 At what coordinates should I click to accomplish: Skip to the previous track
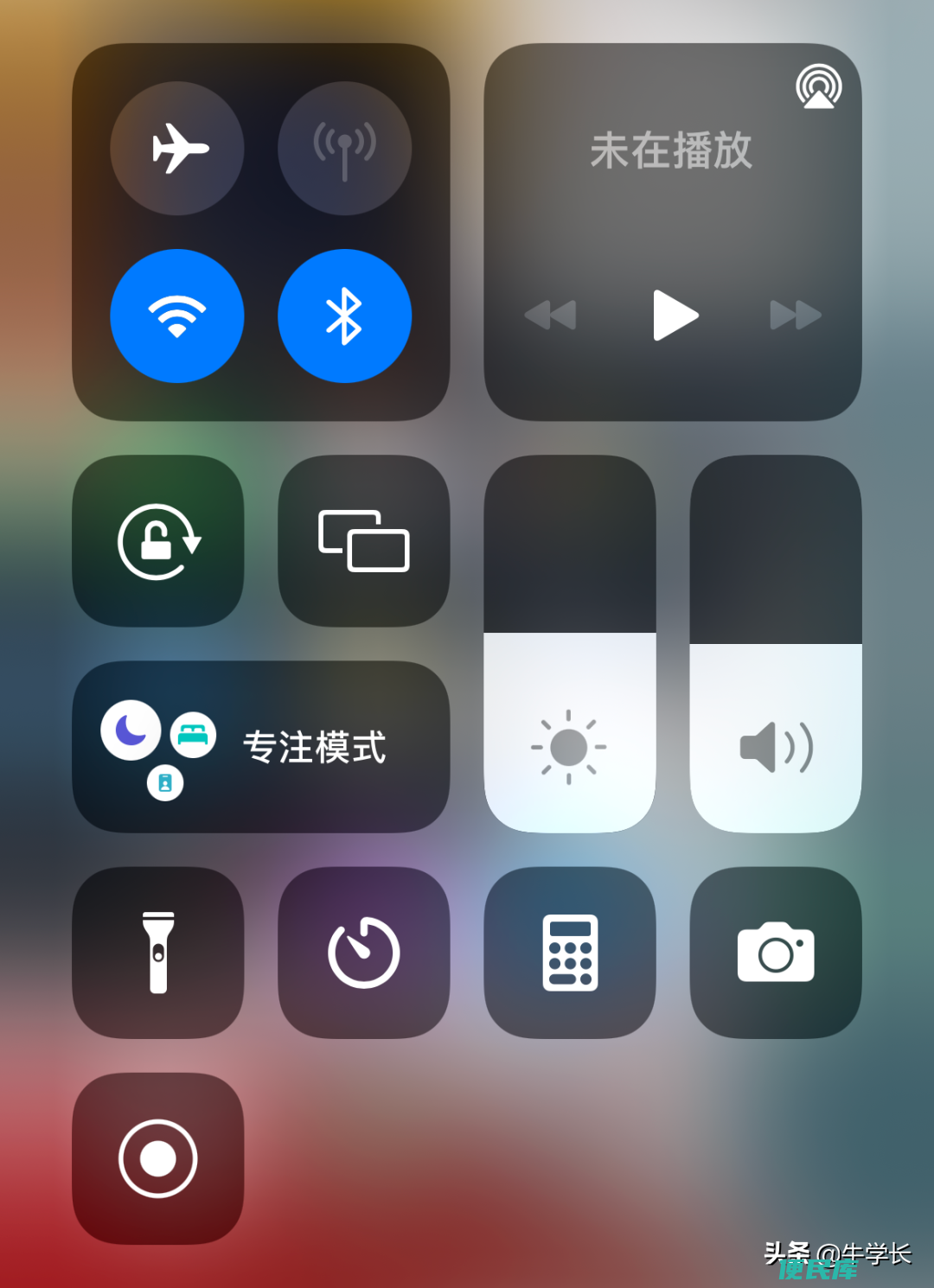(550, 316)
